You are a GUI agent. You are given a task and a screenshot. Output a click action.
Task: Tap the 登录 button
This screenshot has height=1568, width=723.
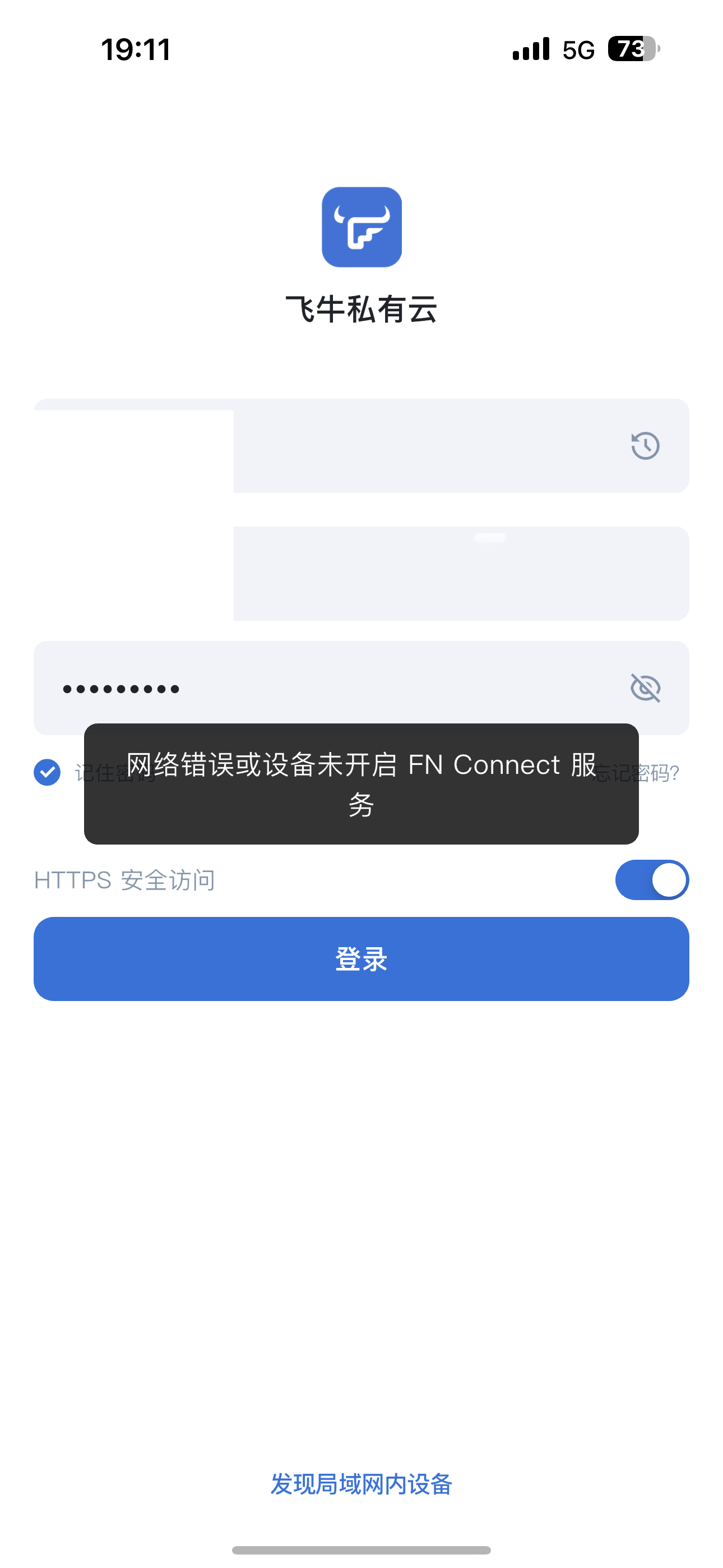point(361,959)
